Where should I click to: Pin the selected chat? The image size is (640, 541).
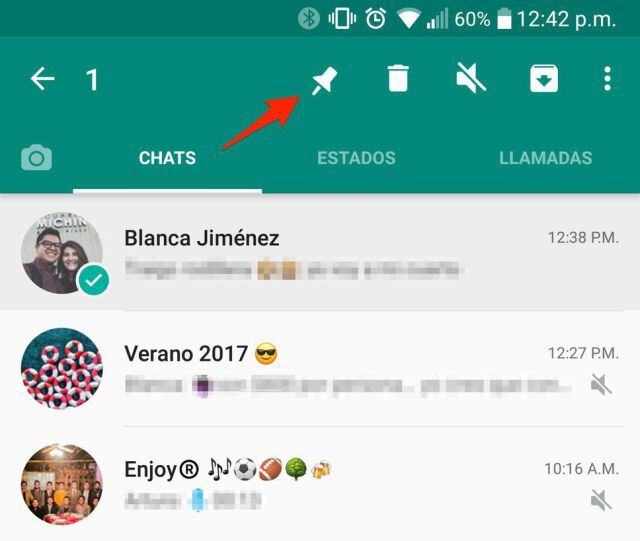[x=325, y=78]
